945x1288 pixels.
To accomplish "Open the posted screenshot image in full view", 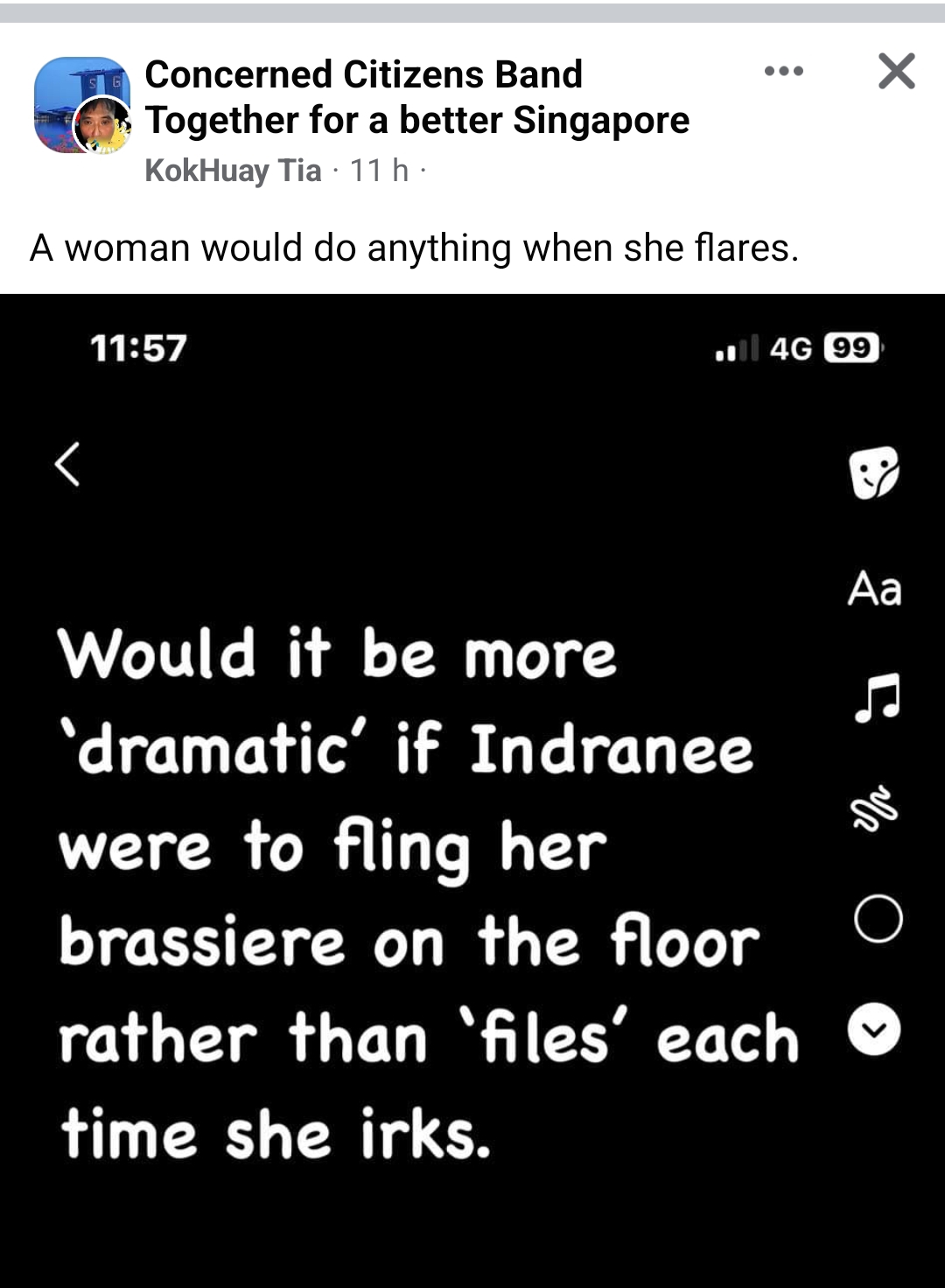I will pyautogui.click(x=472, y=787).
